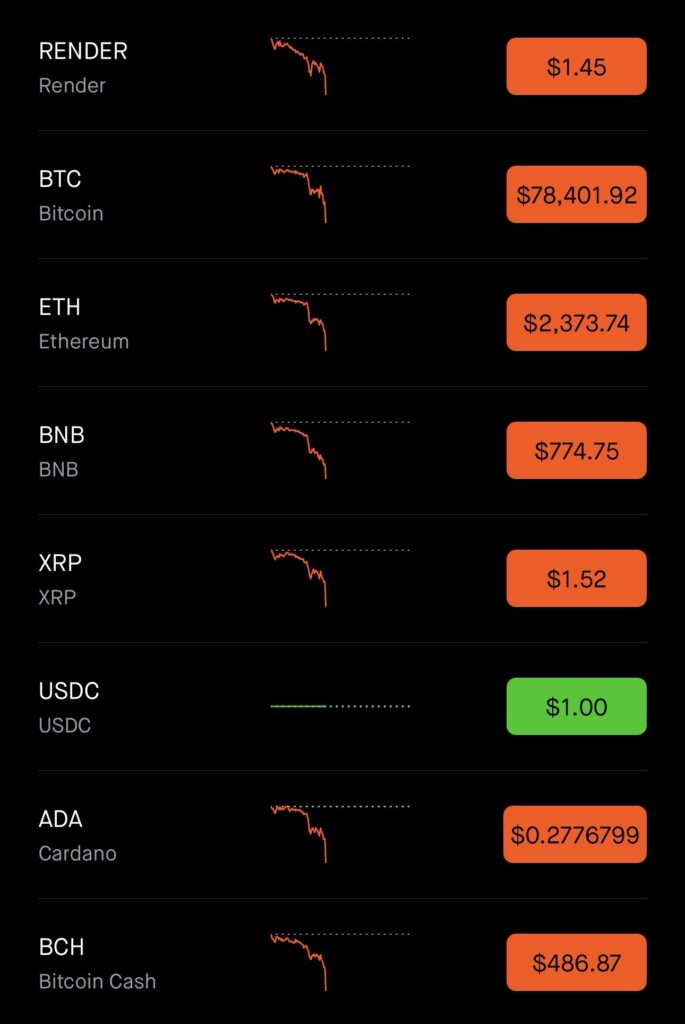Open the Cardano listing
This screenshot has height=1024, width=685.
(77, 835)
